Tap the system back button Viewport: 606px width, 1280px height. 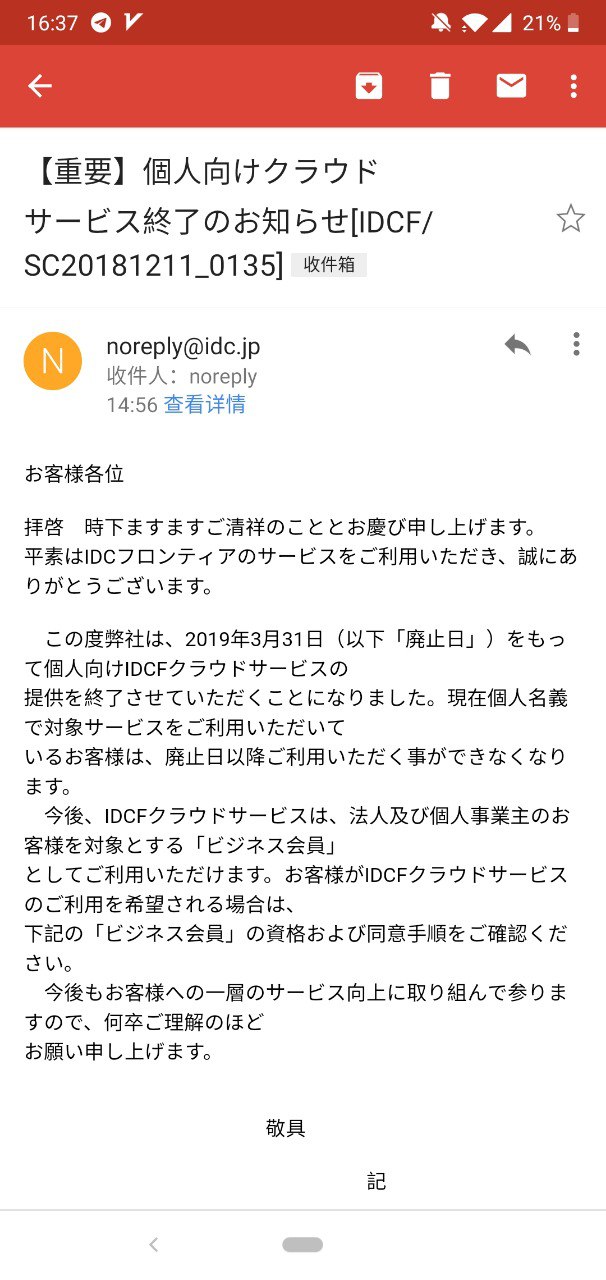(153, 1244)
